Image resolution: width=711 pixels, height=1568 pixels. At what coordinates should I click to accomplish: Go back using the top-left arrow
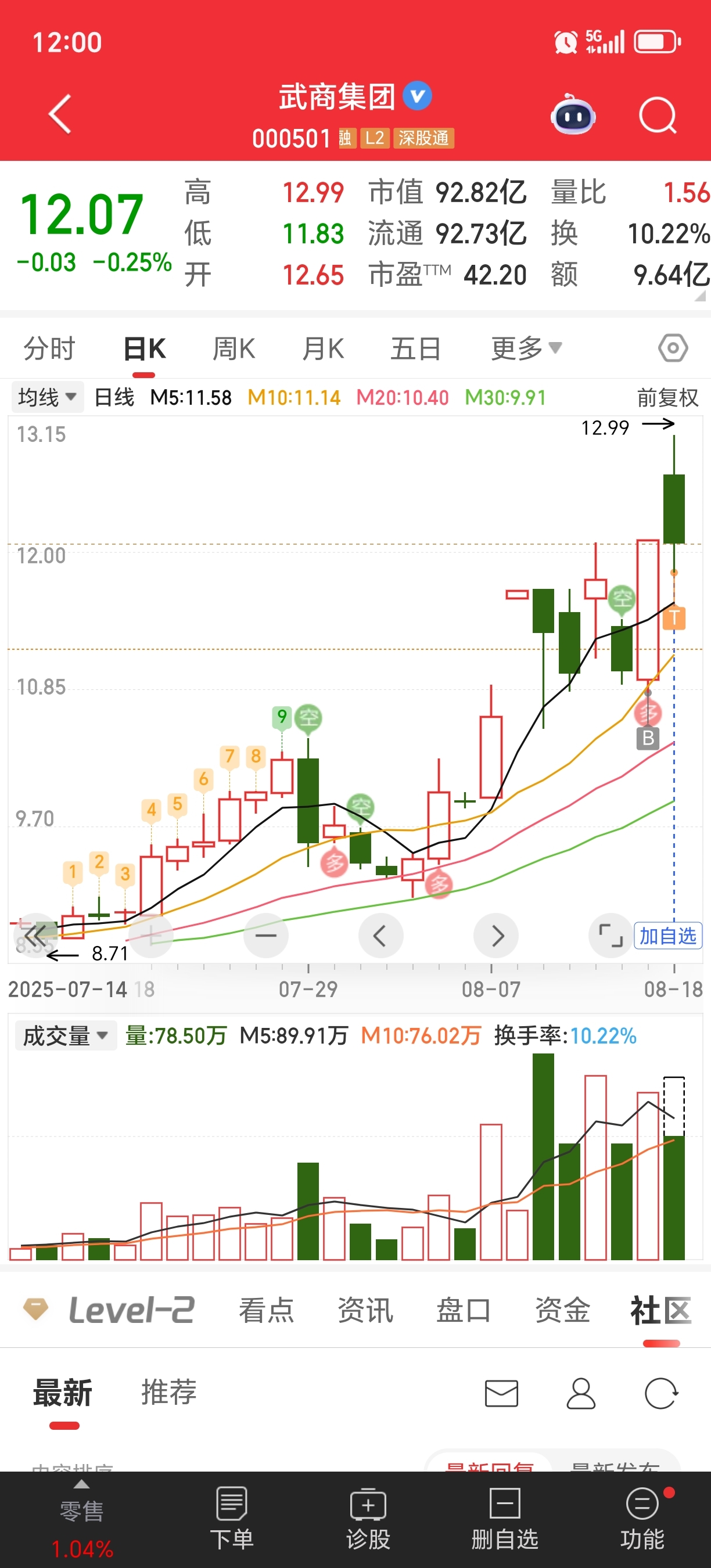click(60, 114)
